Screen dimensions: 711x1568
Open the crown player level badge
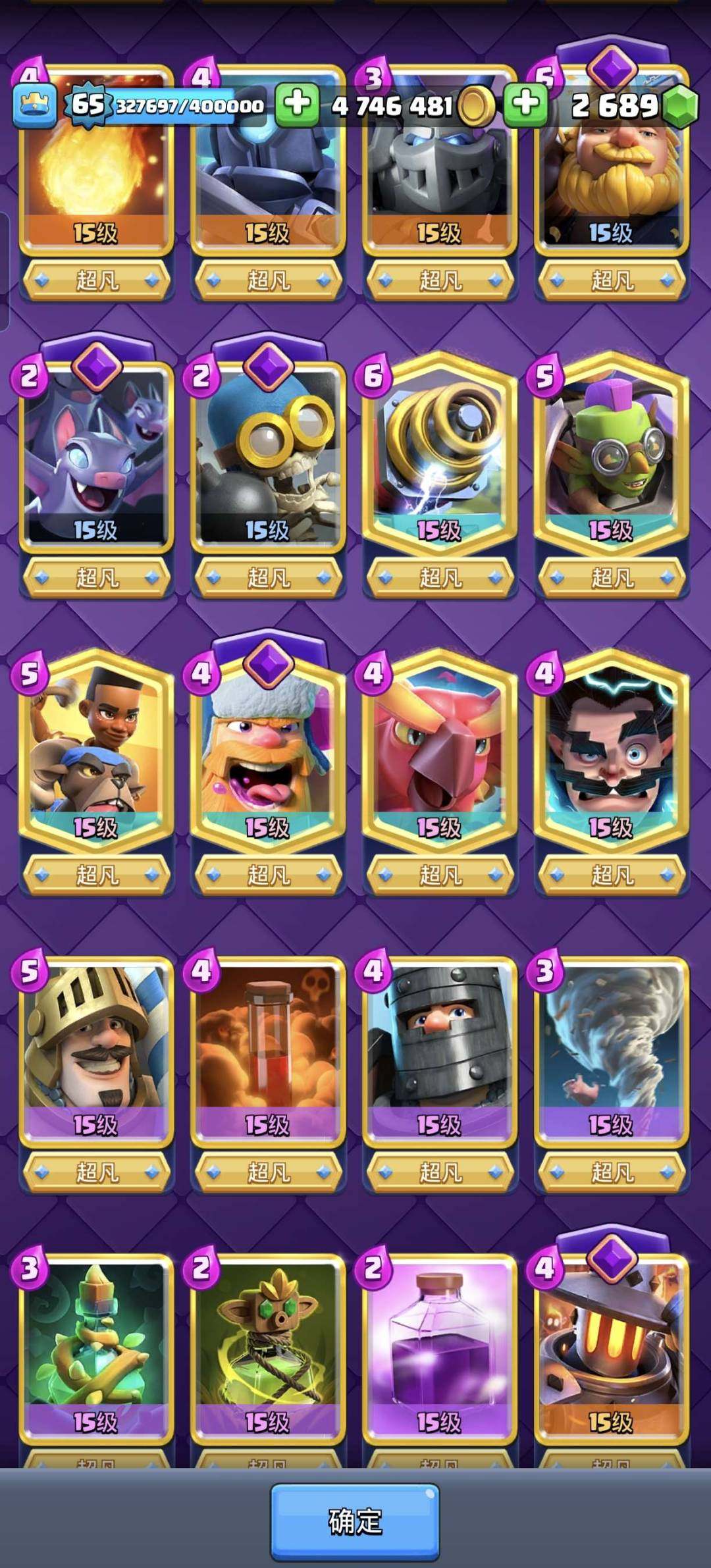pyautogui.click(x=34, y=105)
